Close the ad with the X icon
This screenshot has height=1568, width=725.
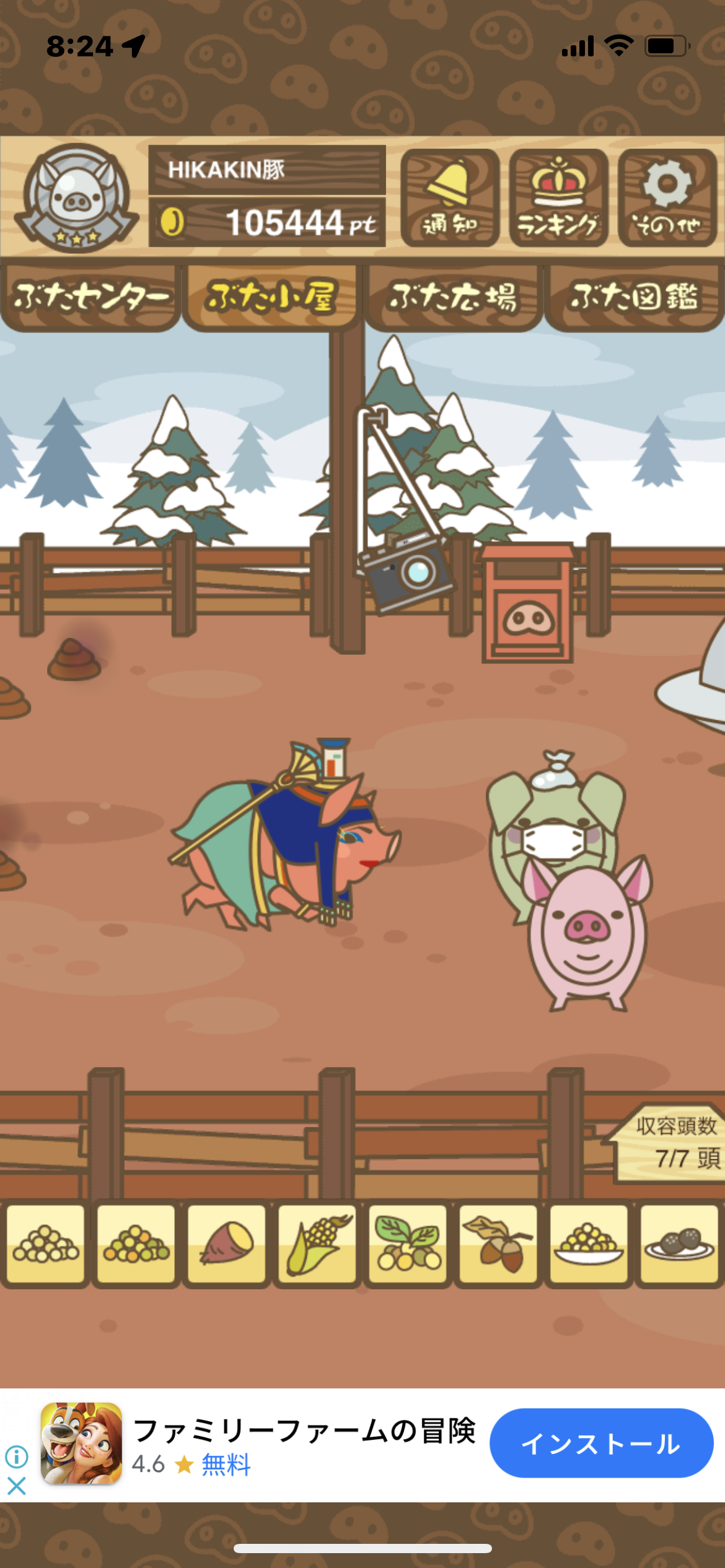point(17,1486)
